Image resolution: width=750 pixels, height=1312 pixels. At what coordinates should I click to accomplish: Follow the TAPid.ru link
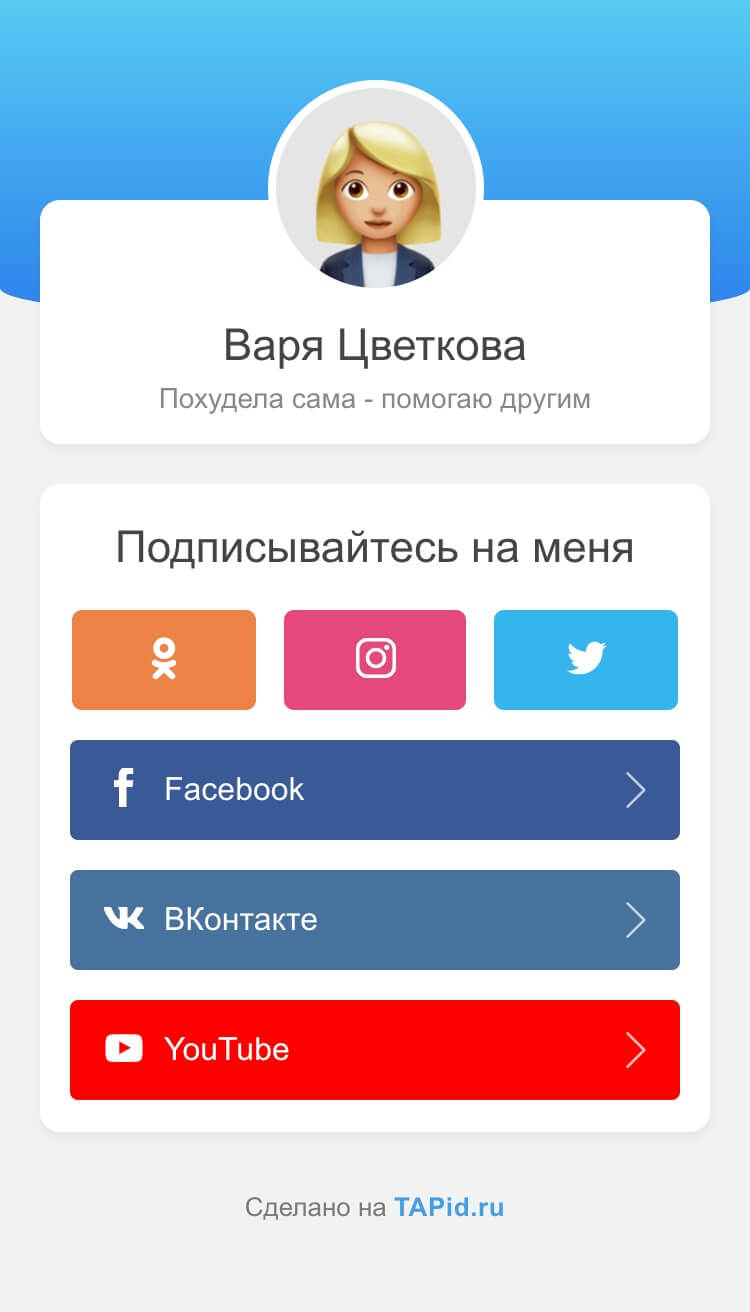(x=448, y=1207)
